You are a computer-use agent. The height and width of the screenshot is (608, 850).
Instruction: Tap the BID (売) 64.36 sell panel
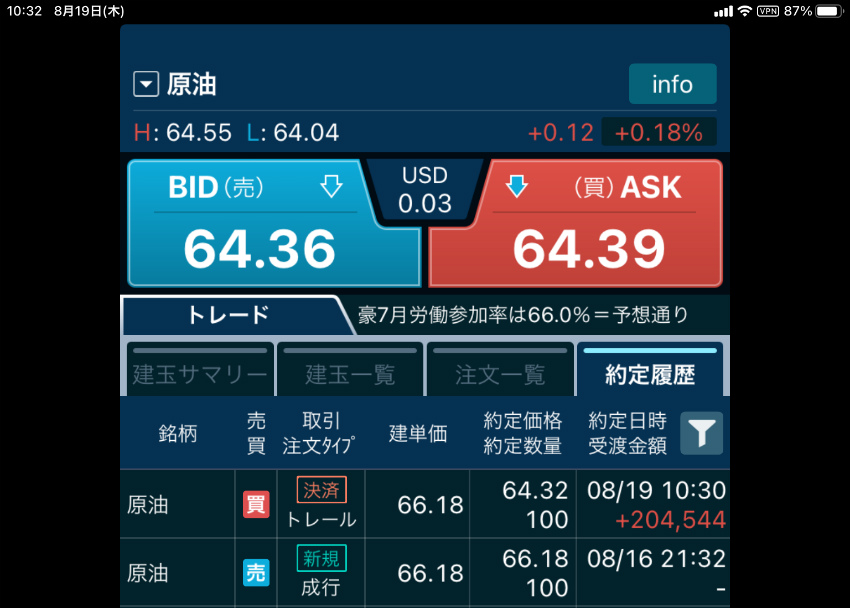[x=273, y=223]
